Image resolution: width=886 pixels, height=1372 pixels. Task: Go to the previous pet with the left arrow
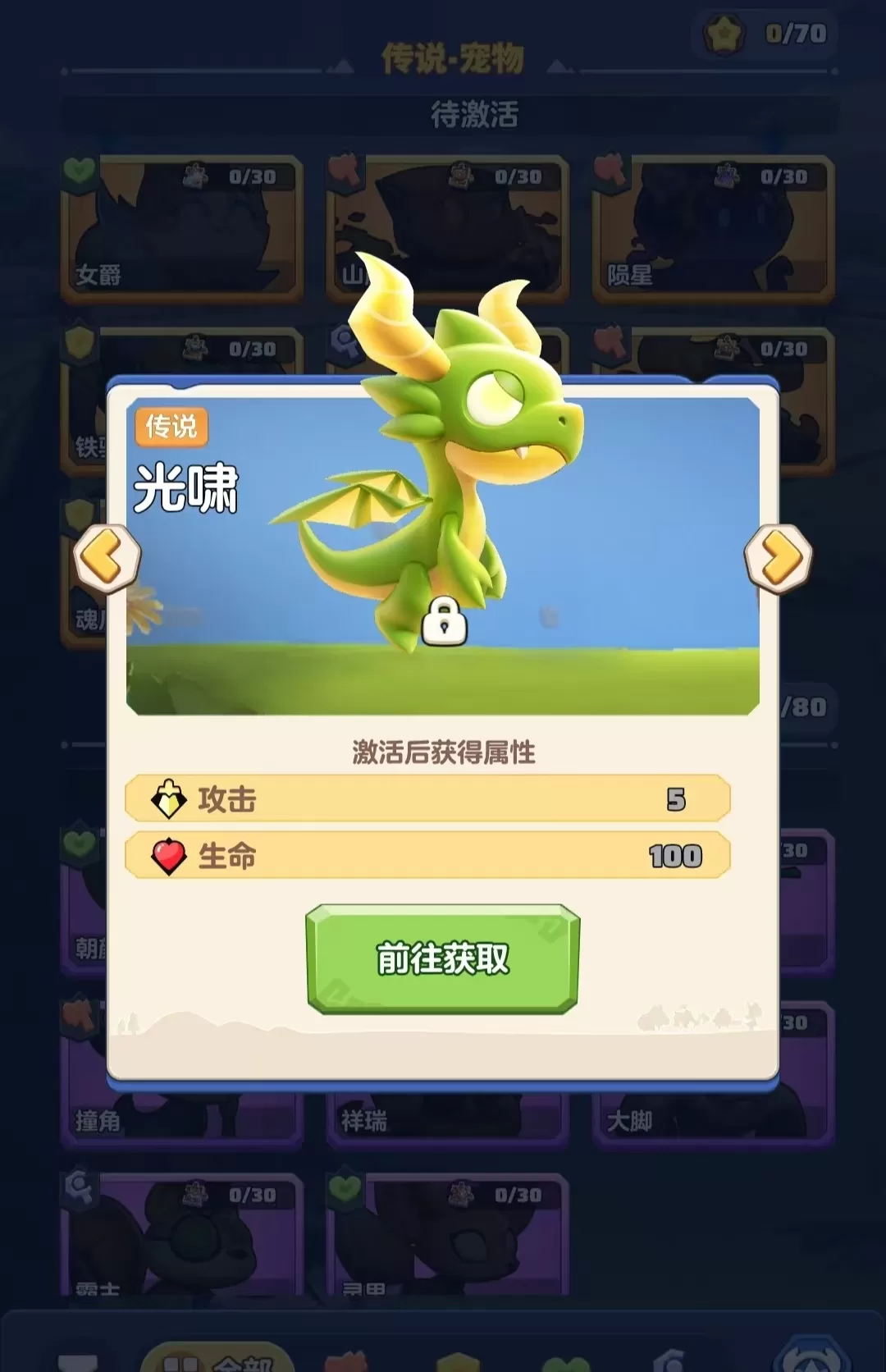coord(107,558)
